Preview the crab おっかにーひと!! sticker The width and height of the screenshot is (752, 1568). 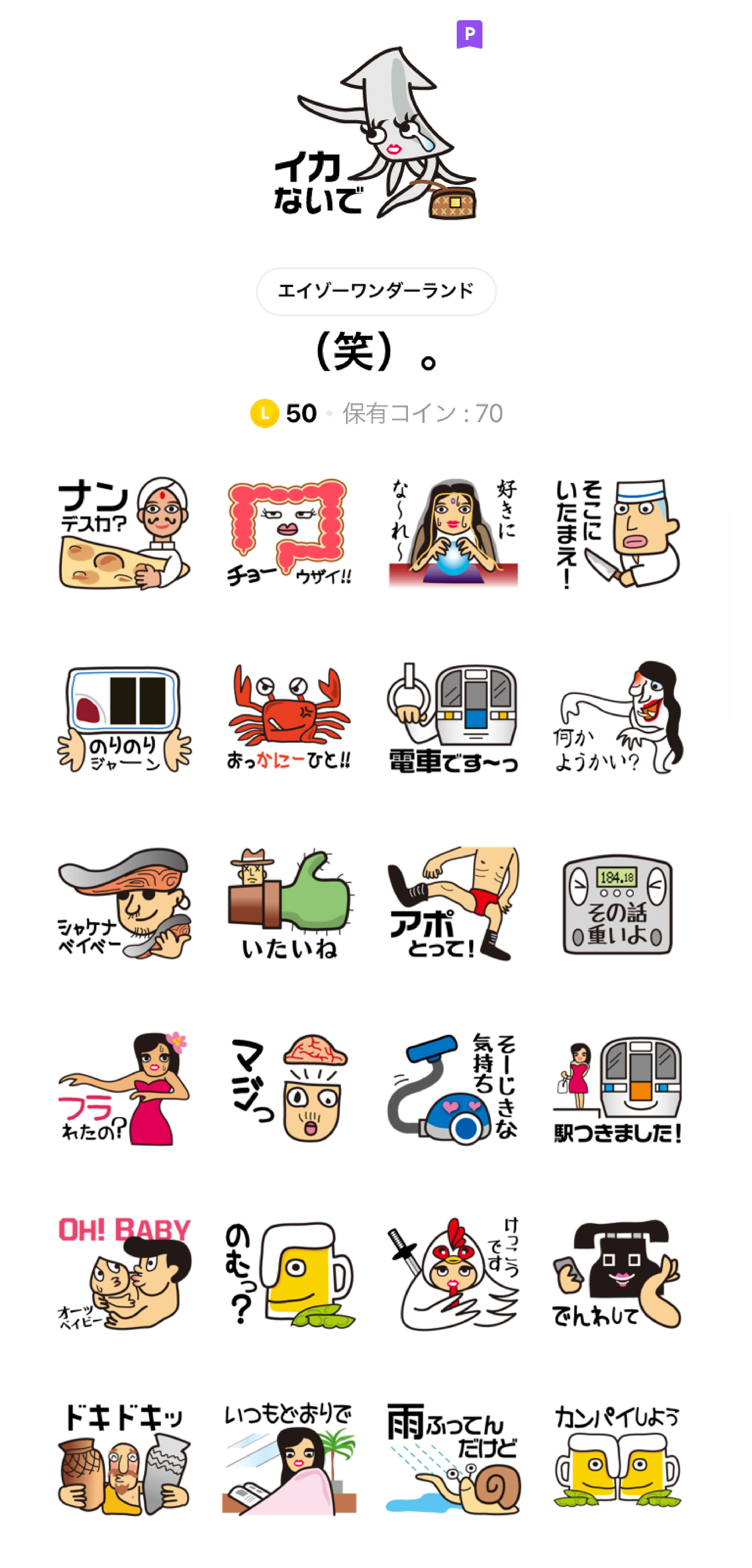point(289,718)
